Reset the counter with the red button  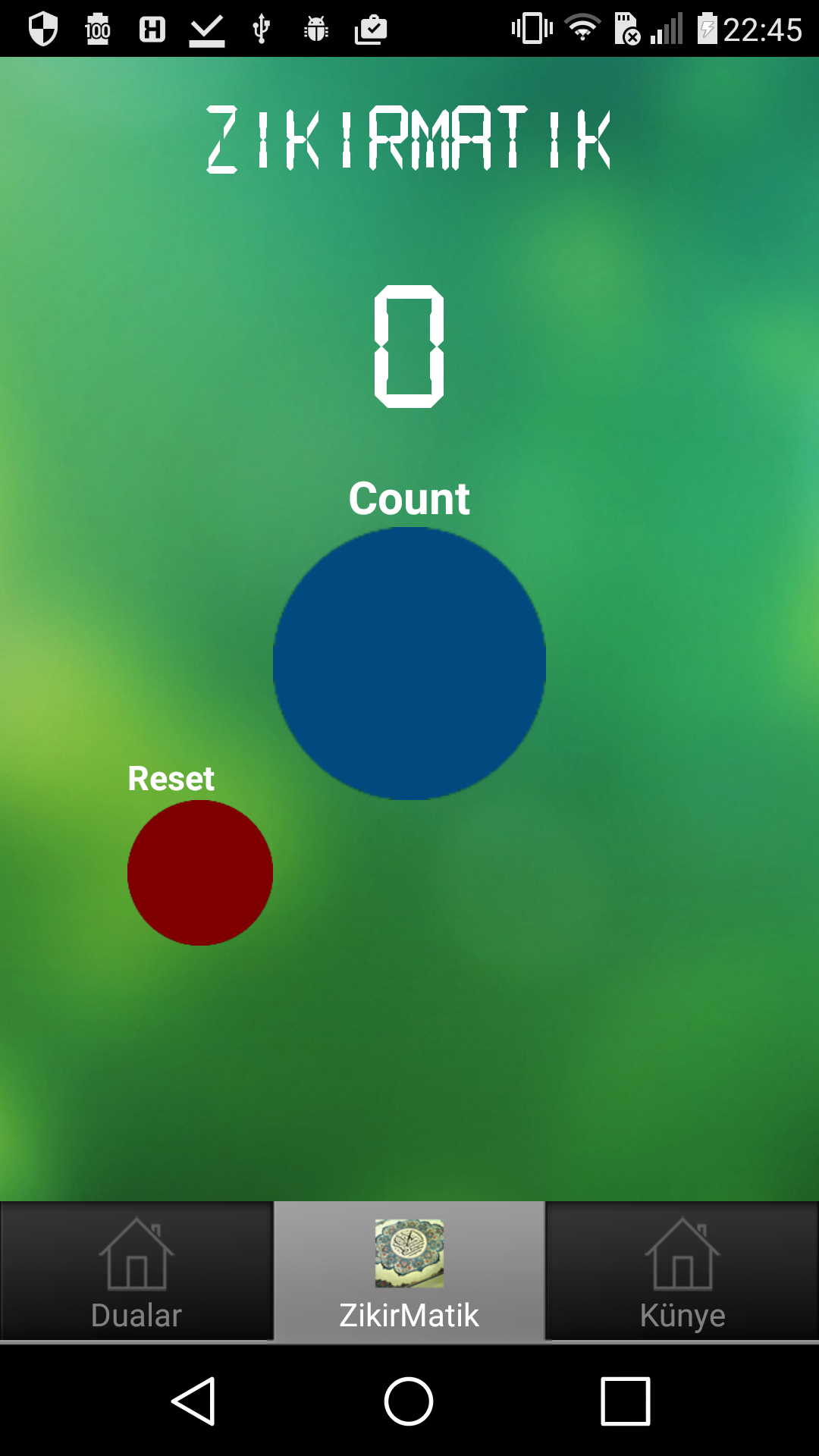coord(200,873)
